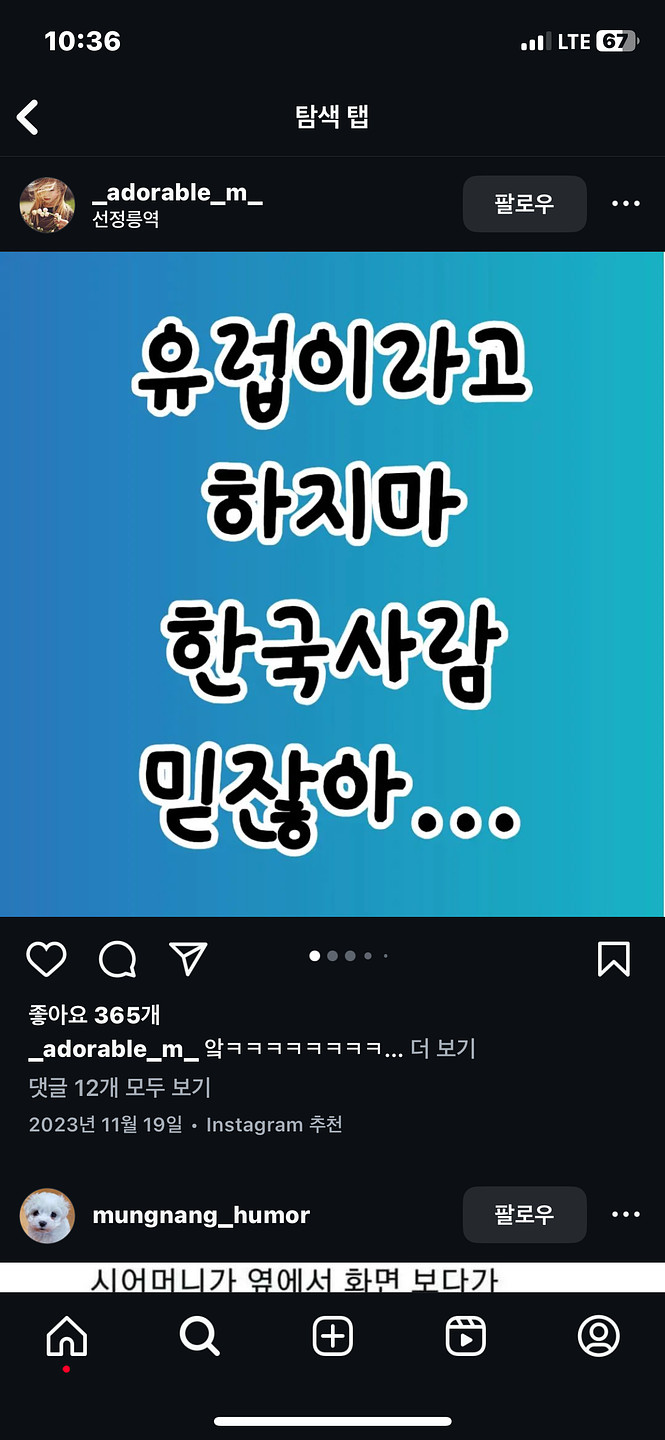Open _adorable_m_ profile picture

(x=47, y=205)
